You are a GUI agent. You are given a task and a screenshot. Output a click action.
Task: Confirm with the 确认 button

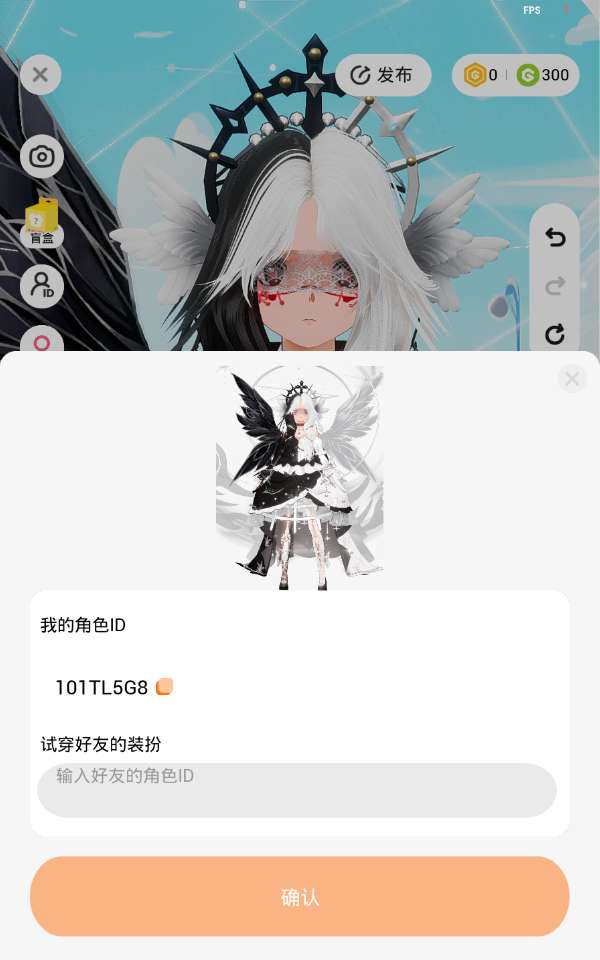pyautogui.click(x=300, y=896)
